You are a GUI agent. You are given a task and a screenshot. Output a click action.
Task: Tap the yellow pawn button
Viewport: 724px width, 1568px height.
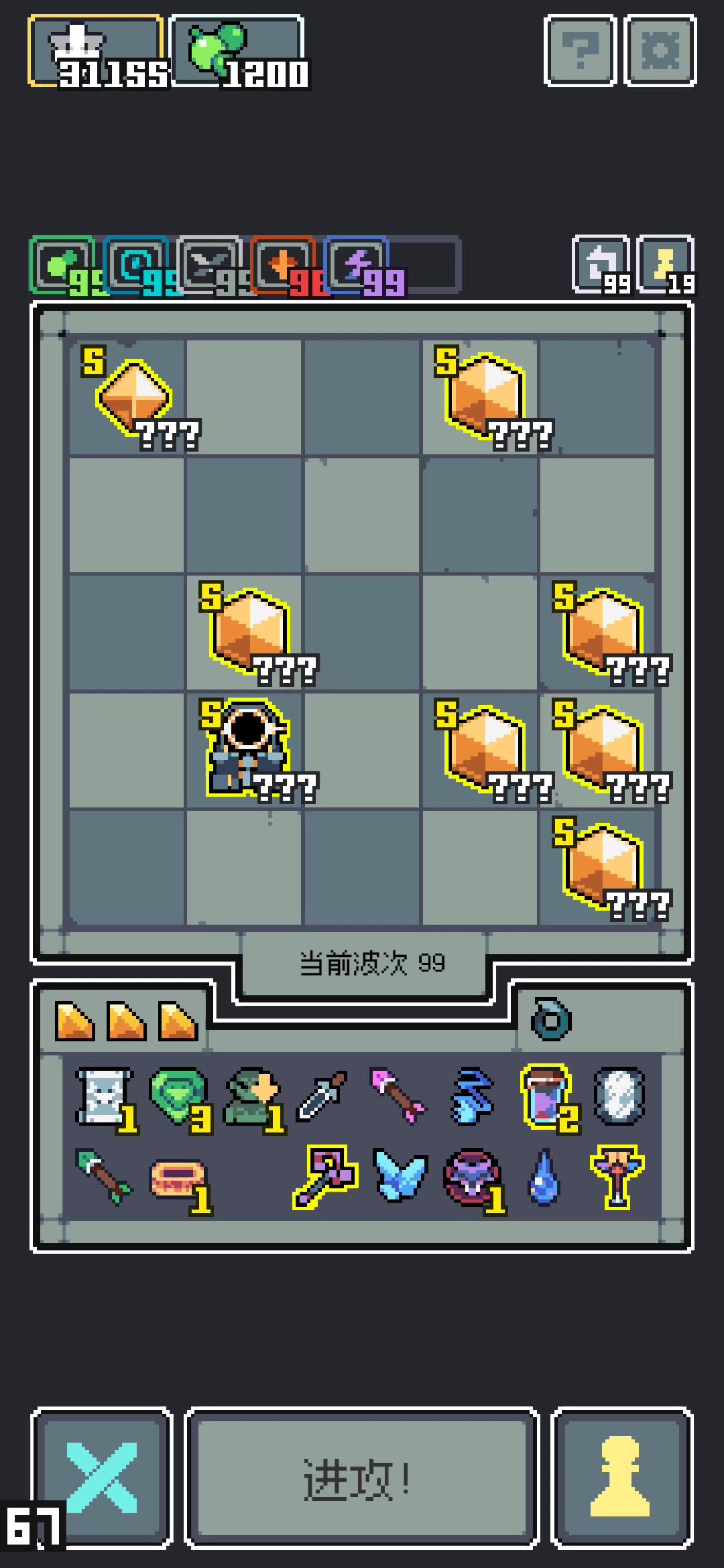pyautogui.click(x=621, y=1478)
